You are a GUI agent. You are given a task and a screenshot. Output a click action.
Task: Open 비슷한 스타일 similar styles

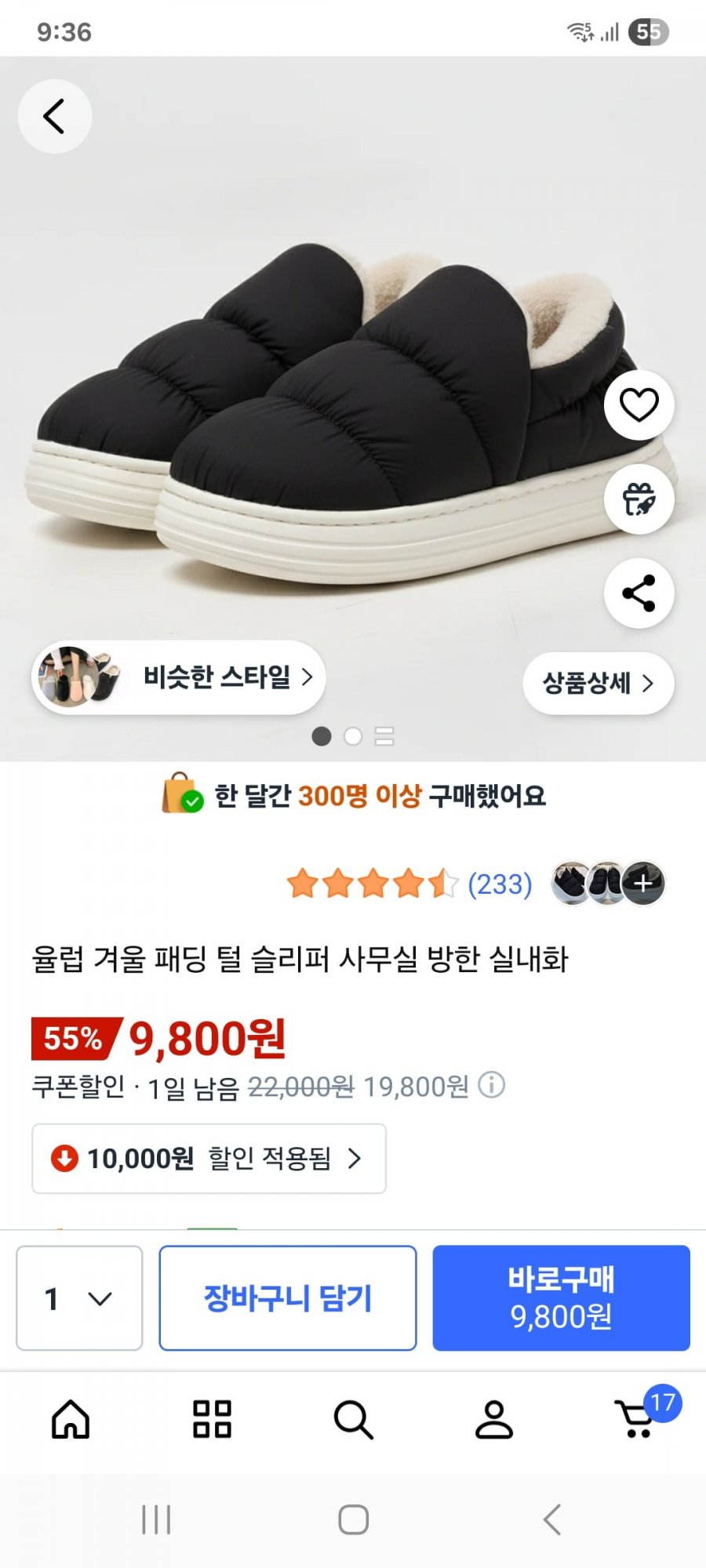[179, 677]
